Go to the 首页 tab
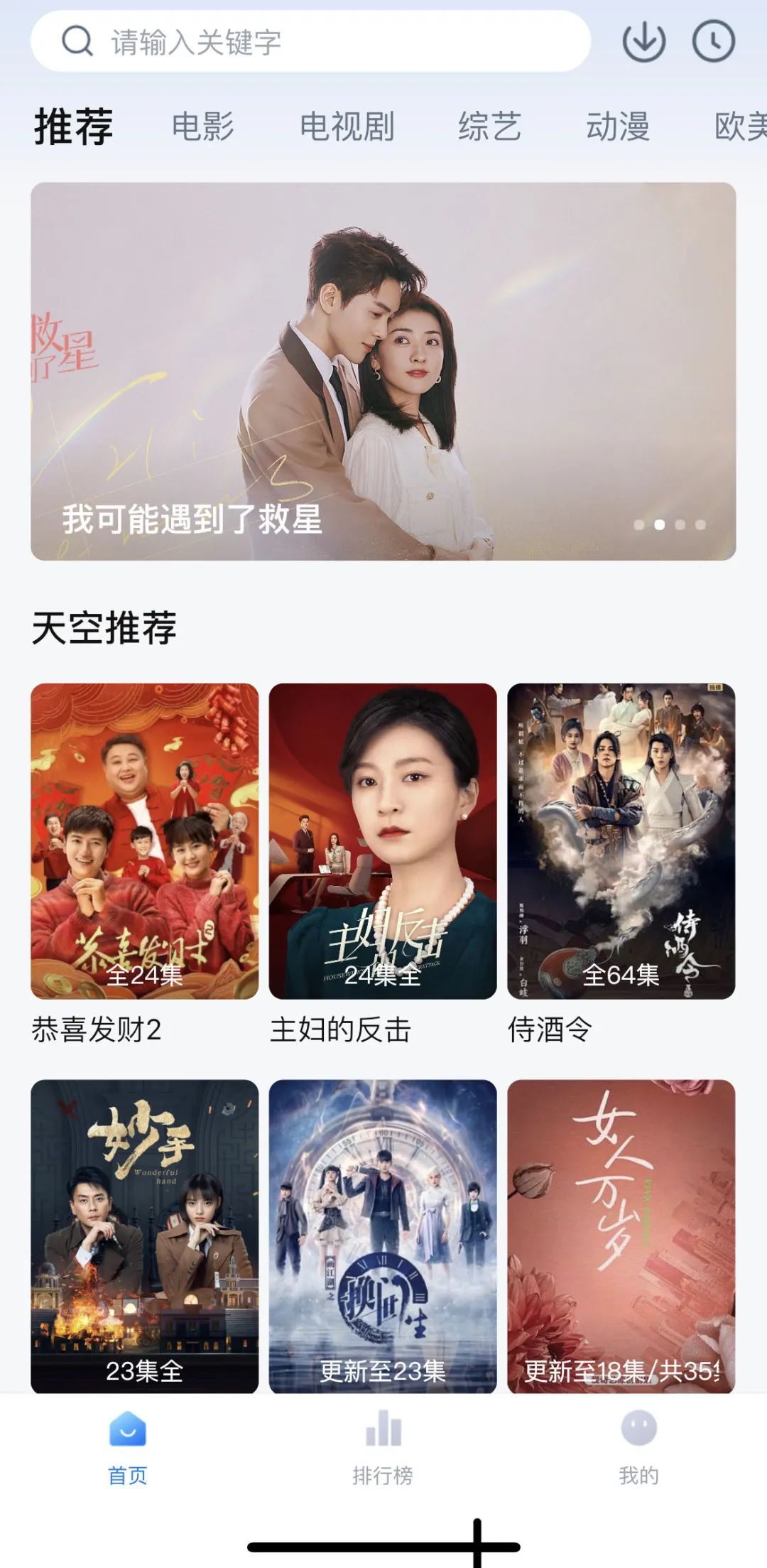 click(128, 1448)
